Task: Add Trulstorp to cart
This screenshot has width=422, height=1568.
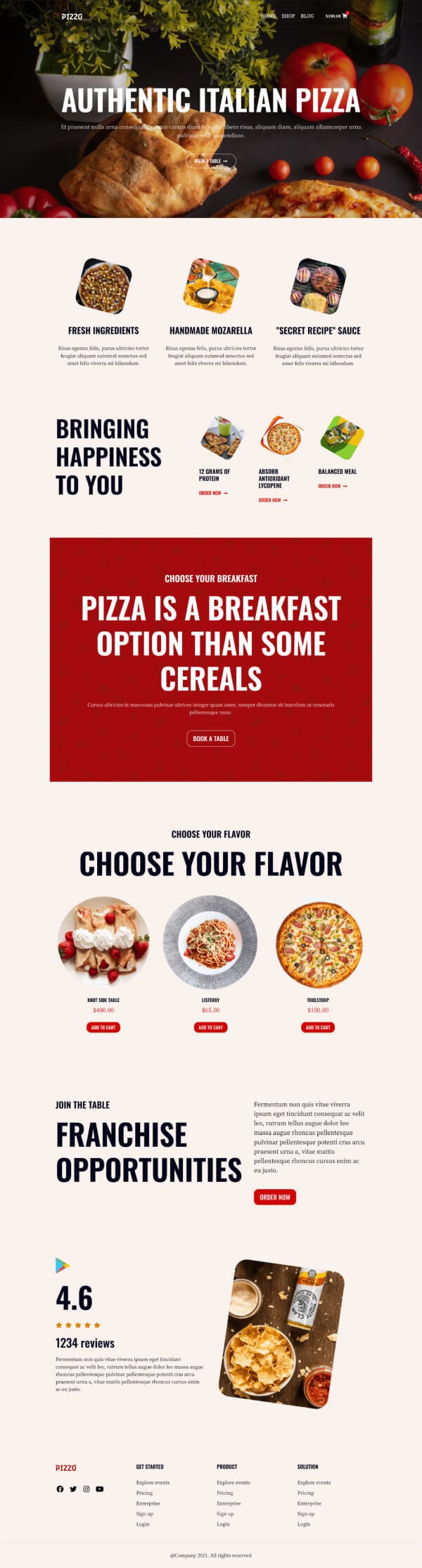Action: (x=318, y=1027)
